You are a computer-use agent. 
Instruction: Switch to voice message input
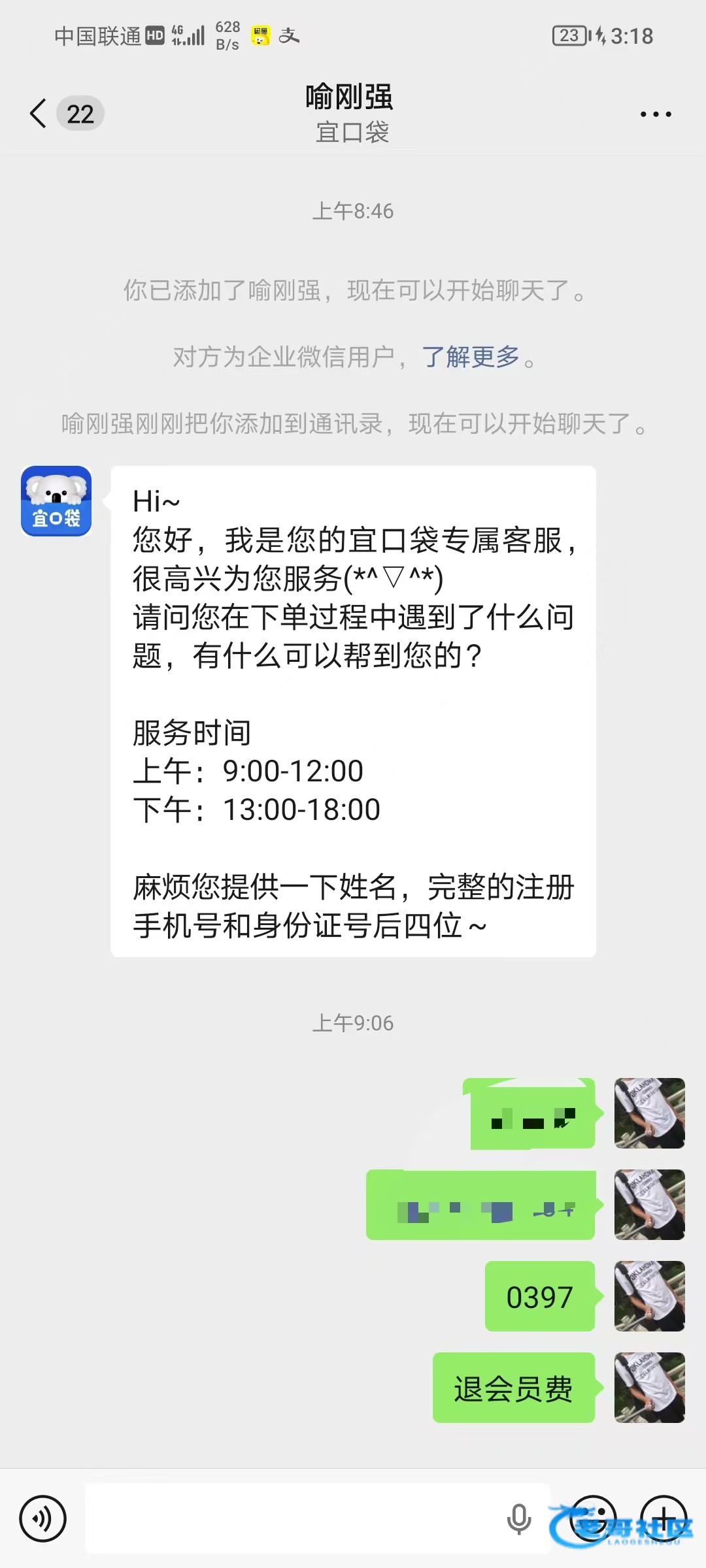pyautogui.click(x=42, y=1518)
